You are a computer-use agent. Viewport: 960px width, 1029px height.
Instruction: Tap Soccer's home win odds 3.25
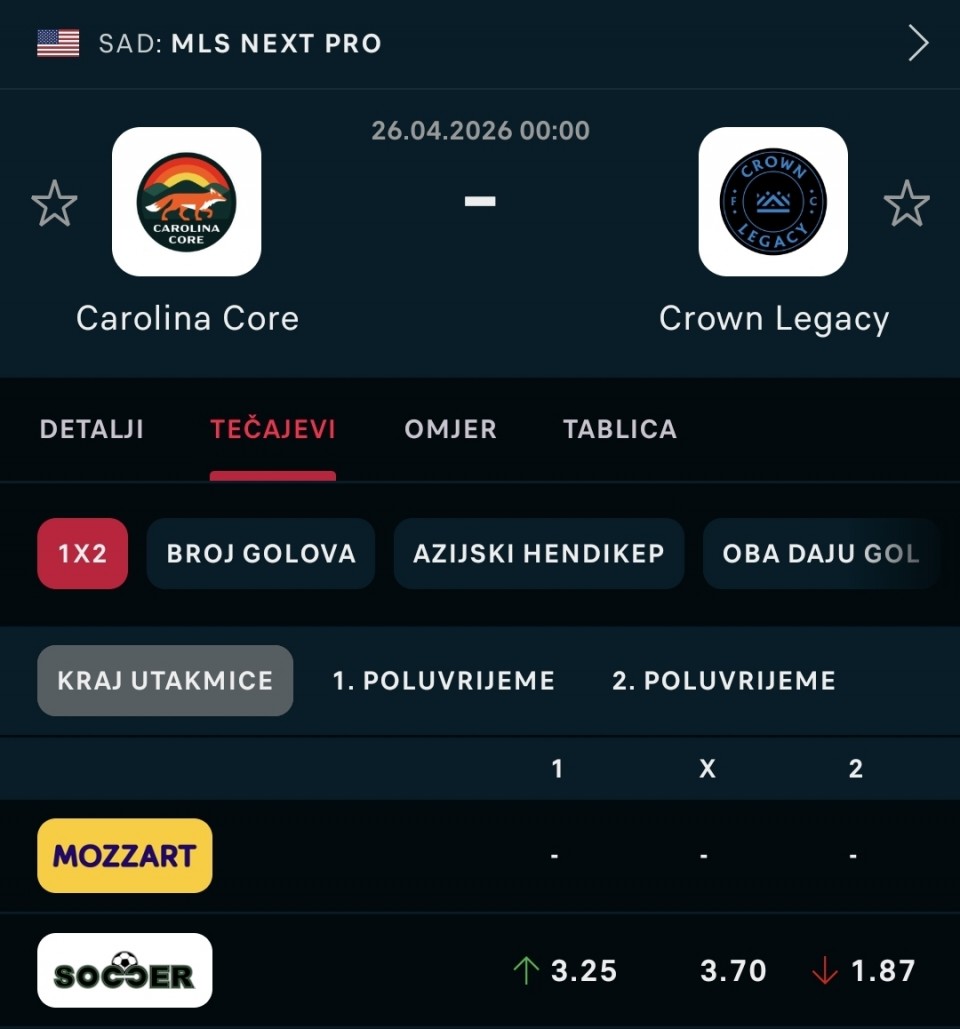566,970
